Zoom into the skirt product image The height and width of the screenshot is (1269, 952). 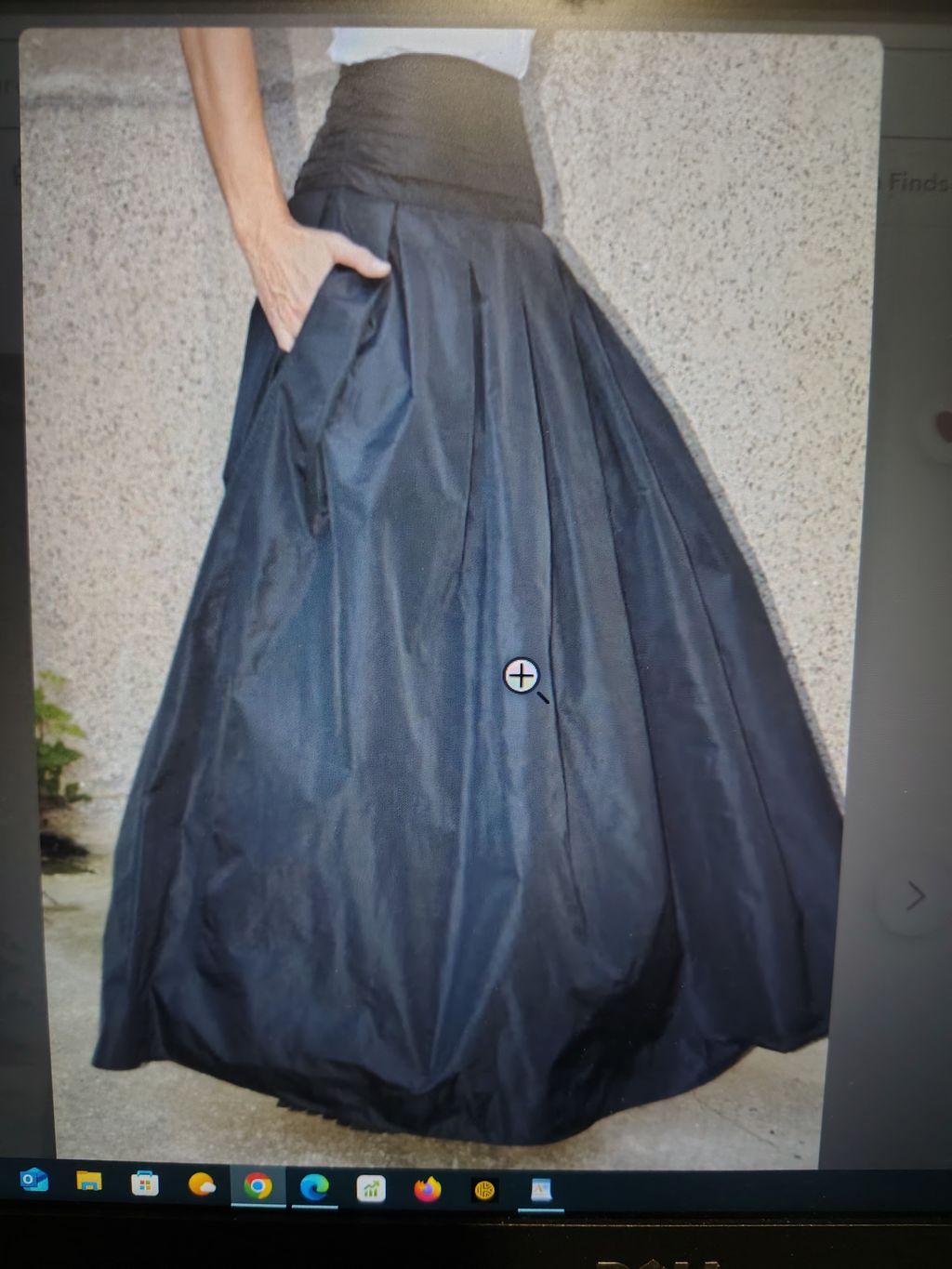coord(522,676)
